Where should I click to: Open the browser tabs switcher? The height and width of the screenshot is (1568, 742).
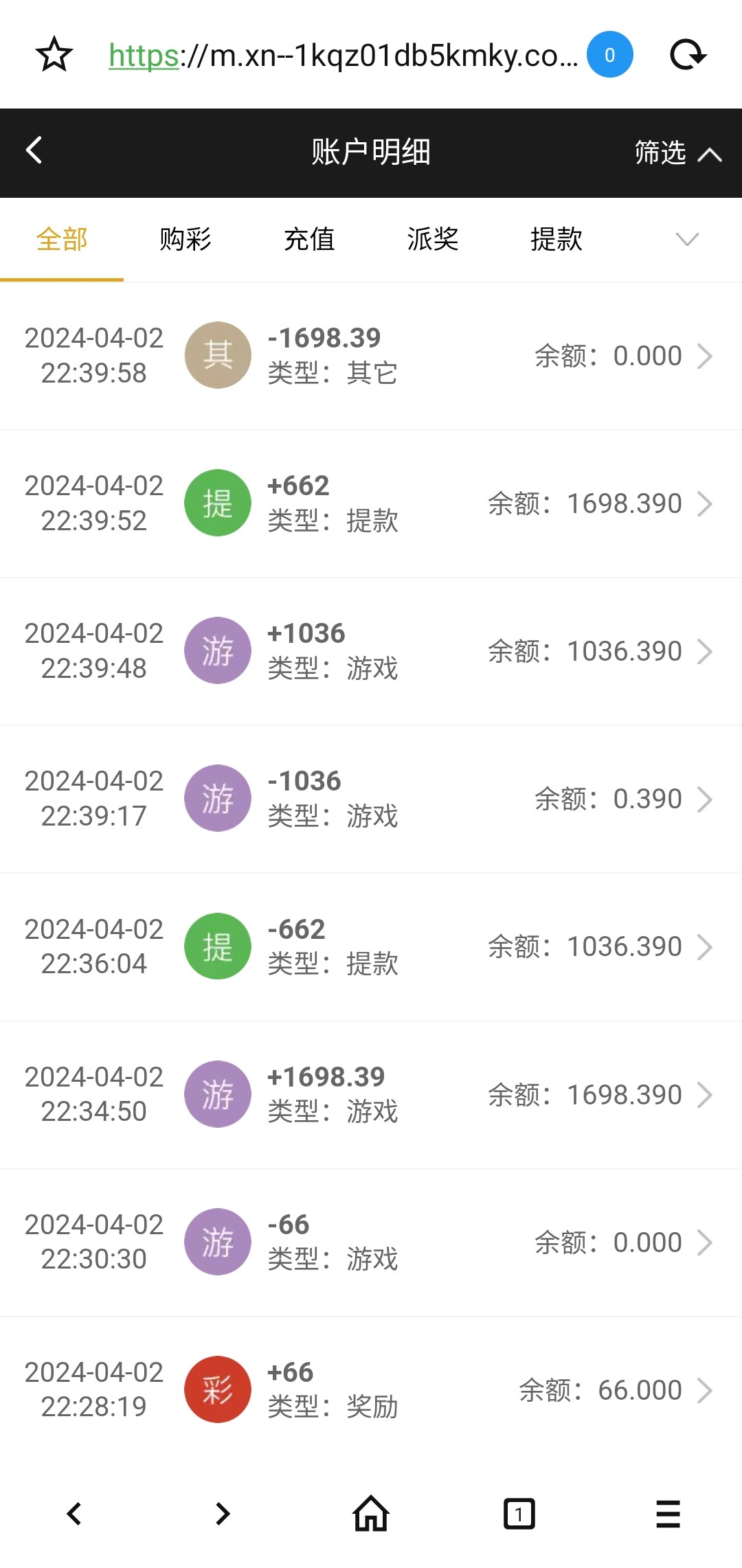tap(519, 1514)
